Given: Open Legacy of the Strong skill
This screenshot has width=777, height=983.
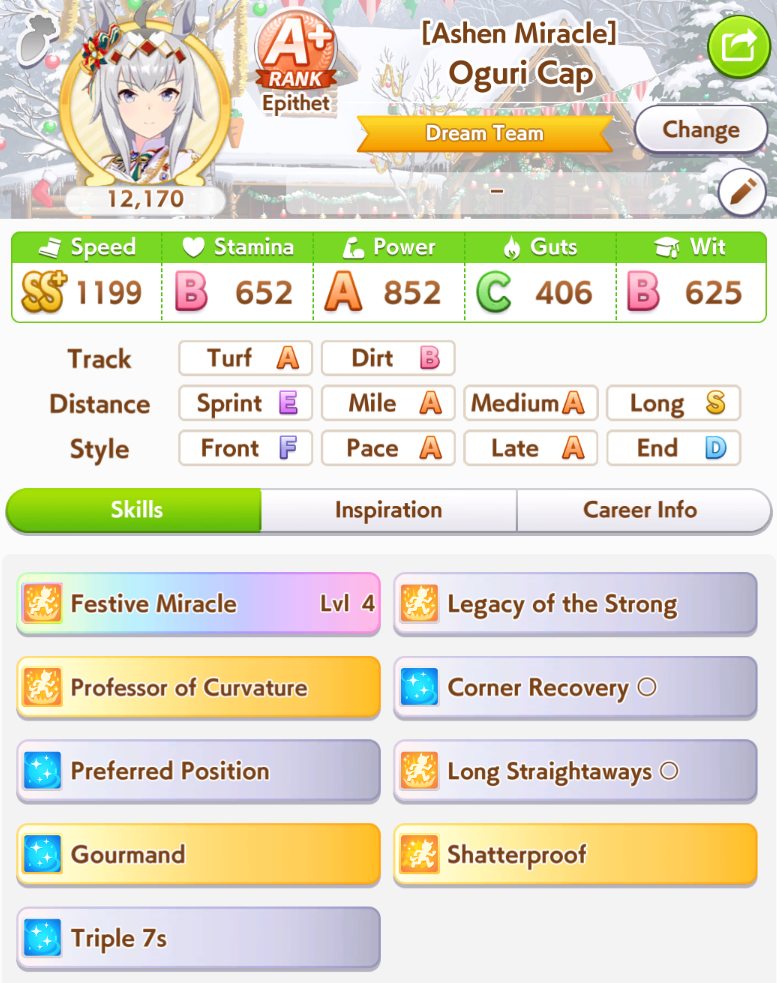Looking at the screenshot, I should point(575,604).
